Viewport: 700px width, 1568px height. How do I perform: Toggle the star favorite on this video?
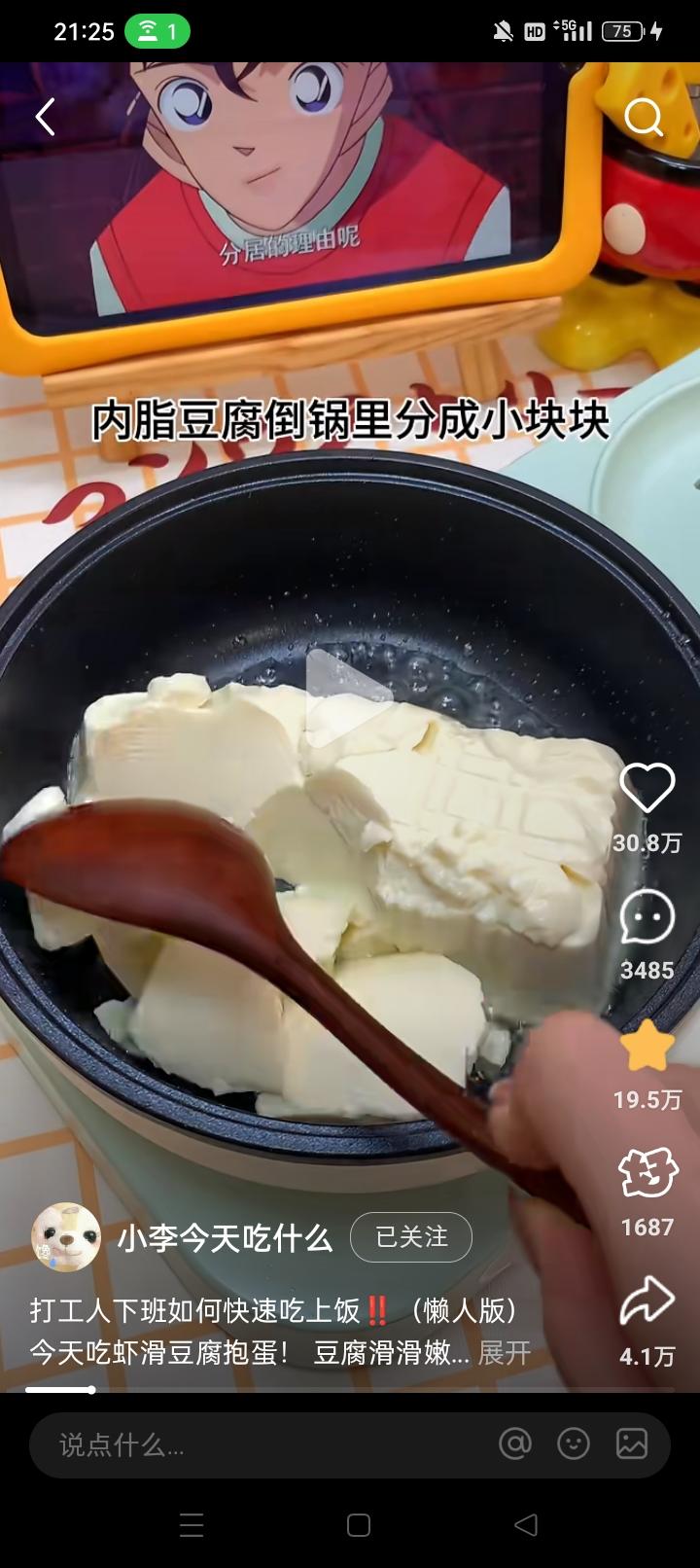647,1047
